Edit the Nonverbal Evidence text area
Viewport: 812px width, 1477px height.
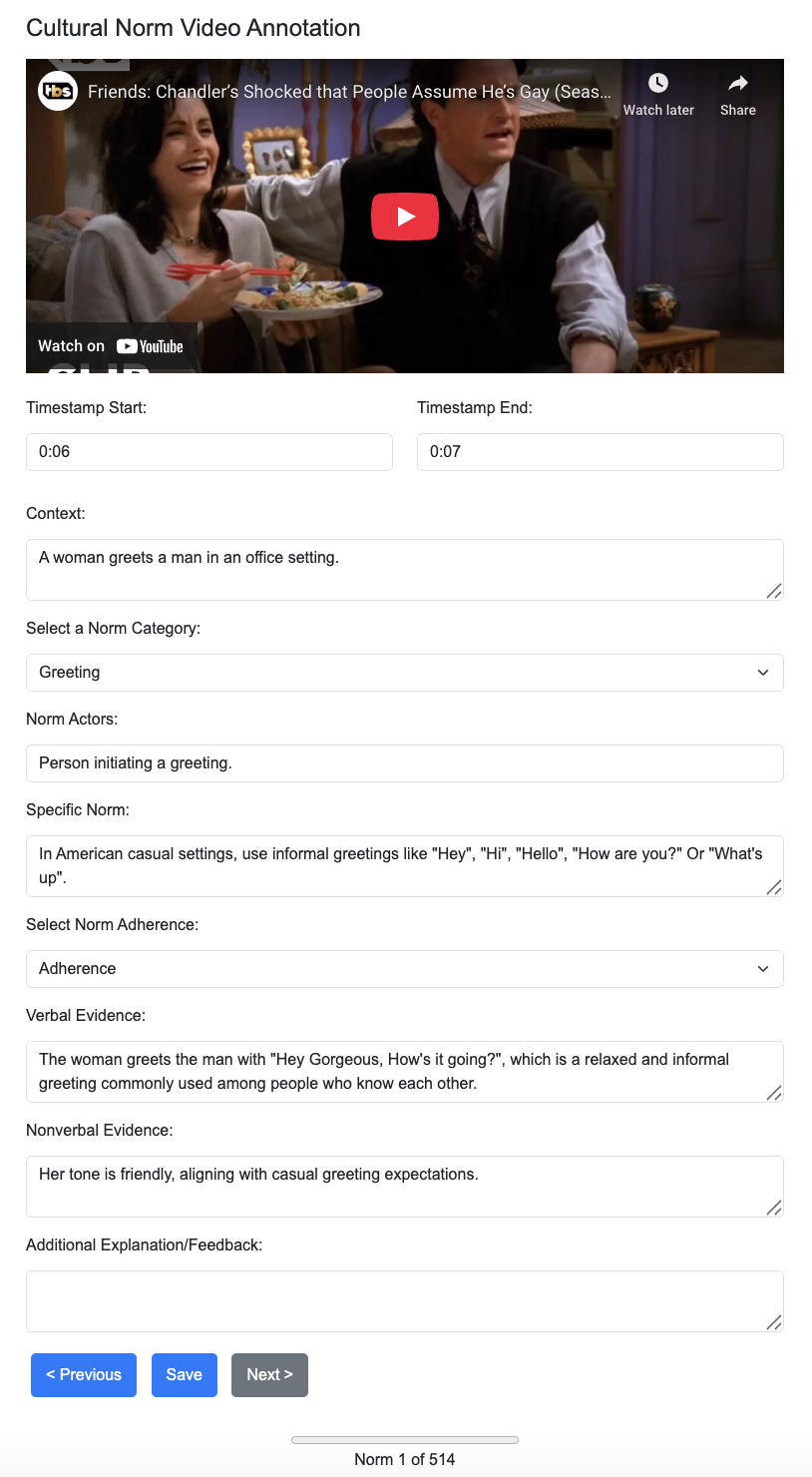click(404, 1186)
